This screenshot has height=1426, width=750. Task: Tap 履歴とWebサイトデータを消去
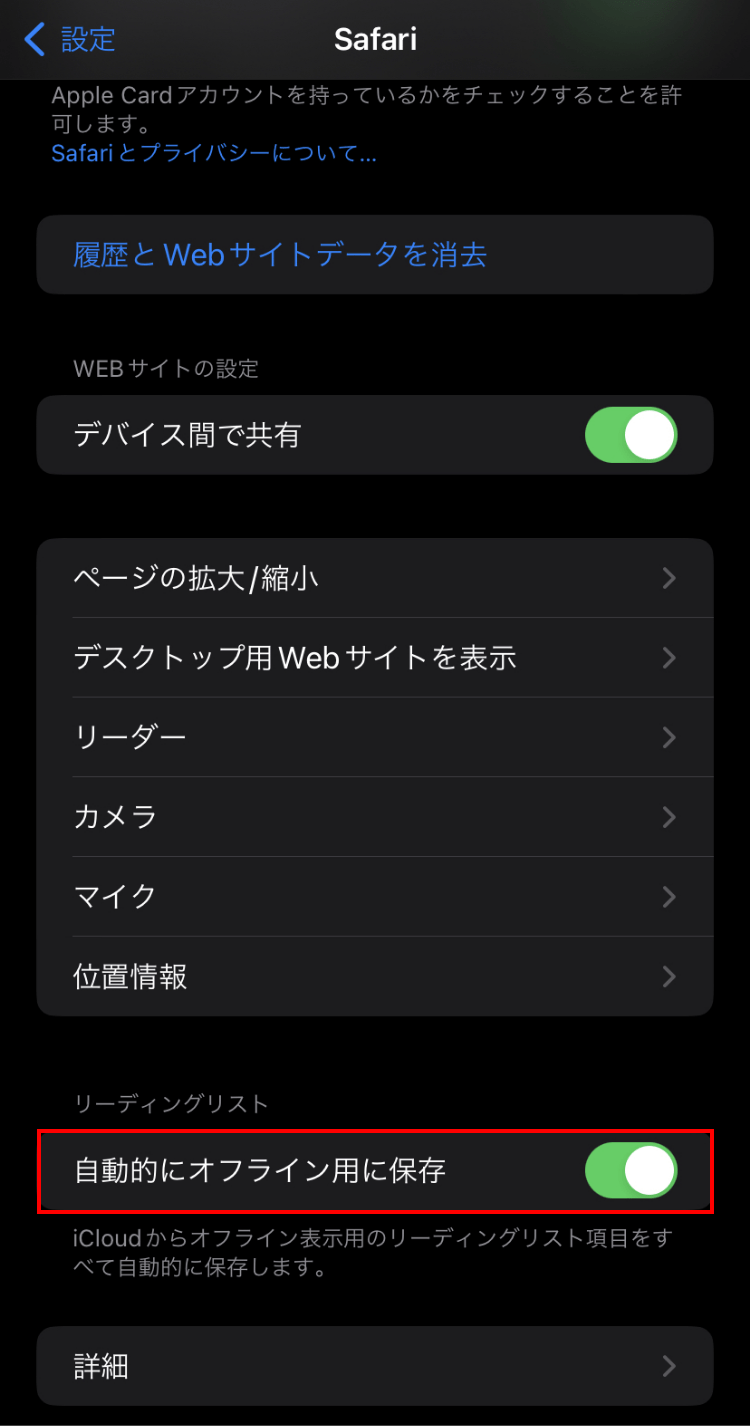pos(375,255)
